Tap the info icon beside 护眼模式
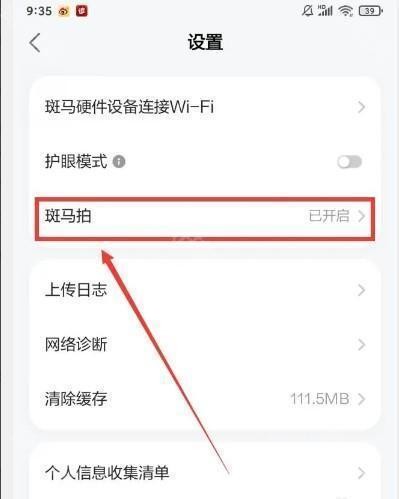399x499 pixels. click(119, 162)
